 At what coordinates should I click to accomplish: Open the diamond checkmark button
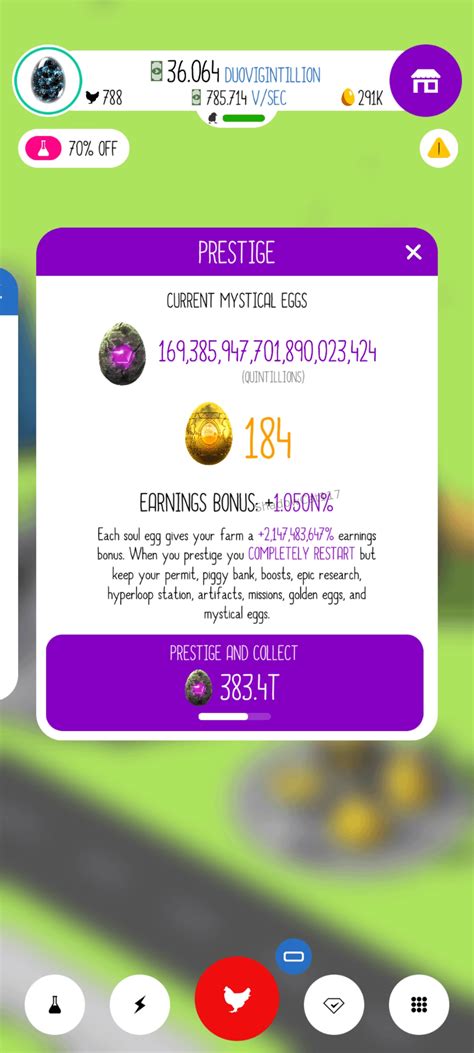tap(334, 1005)
